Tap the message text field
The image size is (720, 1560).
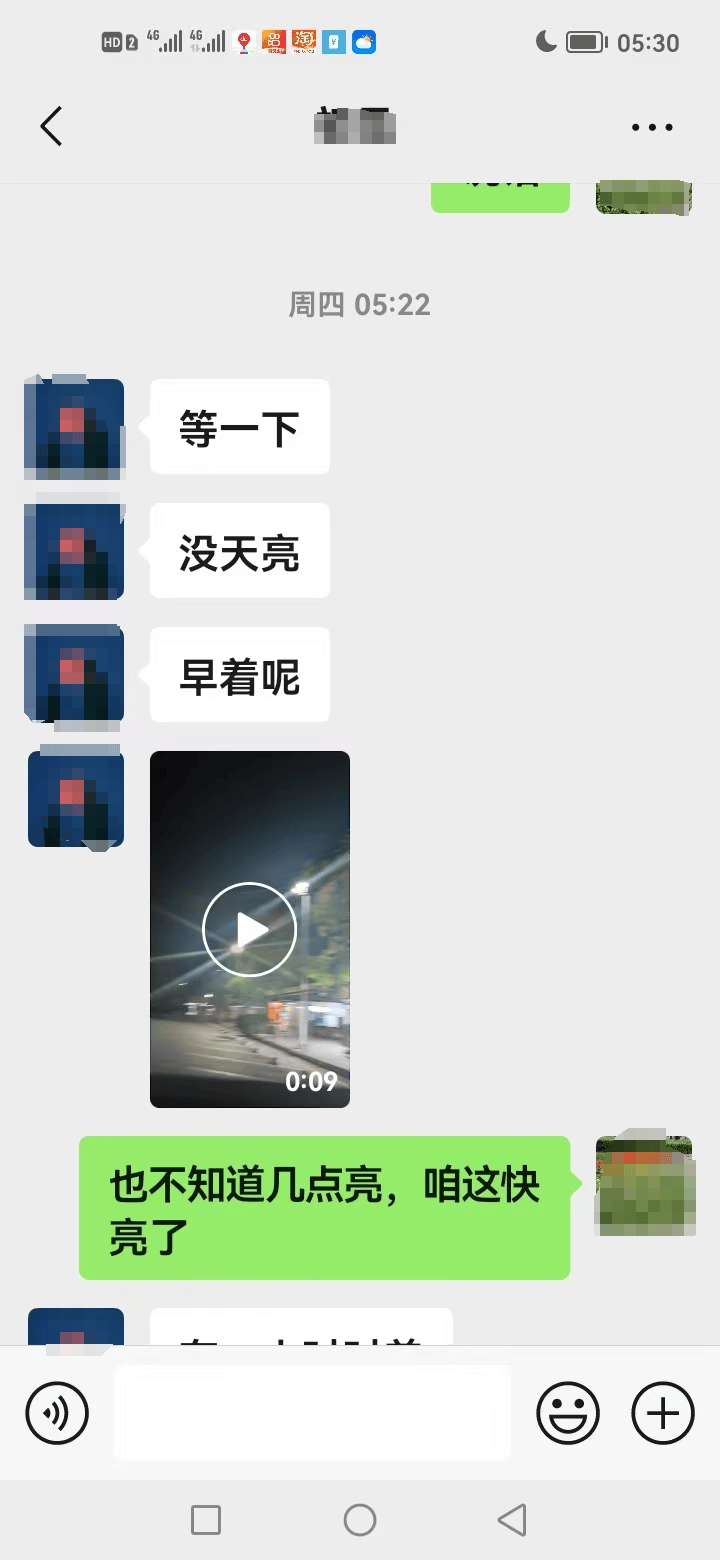pyautogui.click(x=312, y=1413)
